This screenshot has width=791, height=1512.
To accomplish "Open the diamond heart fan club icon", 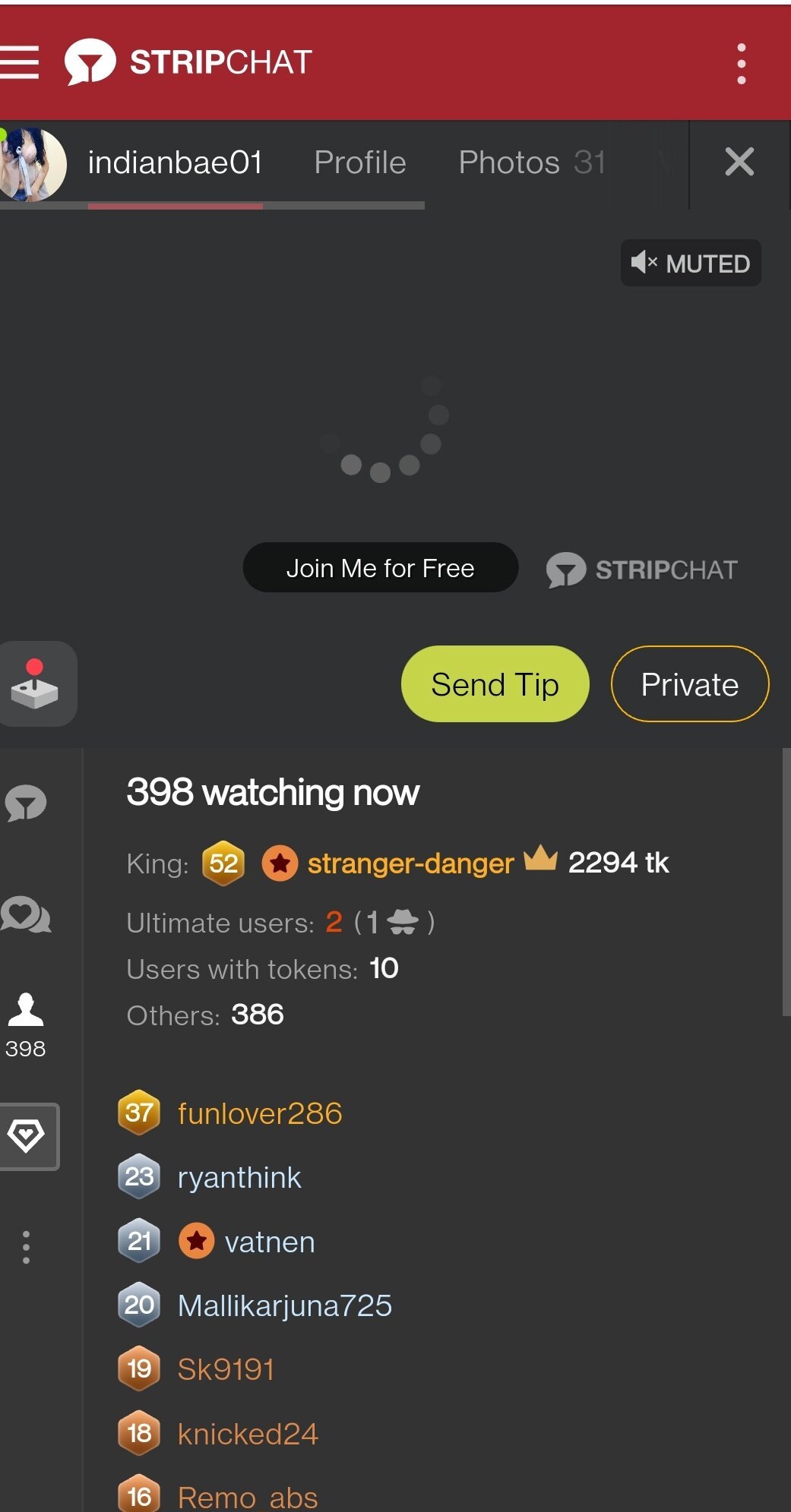I will (27, 1136).
